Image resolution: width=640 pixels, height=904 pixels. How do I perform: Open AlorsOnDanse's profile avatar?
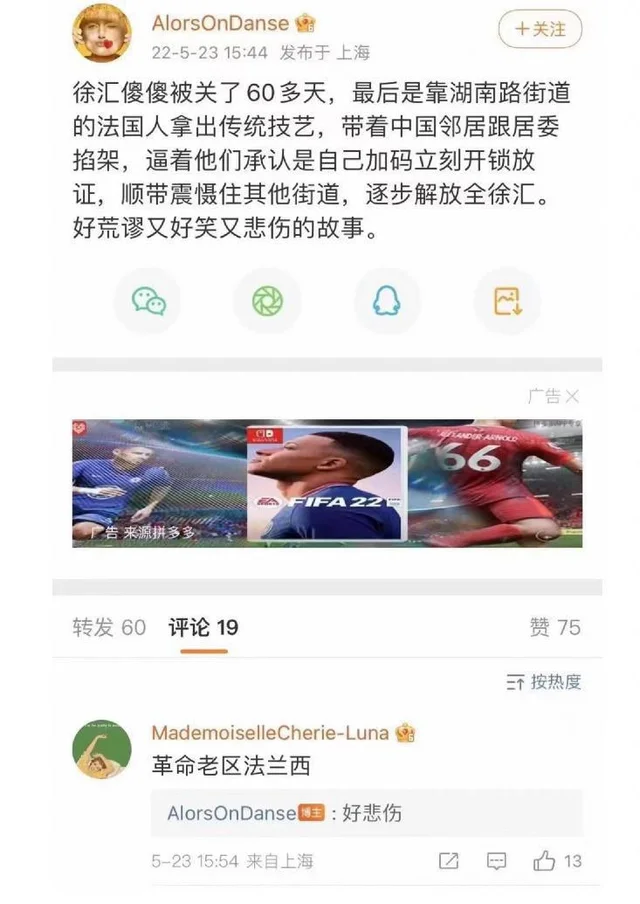pos(101,32)
